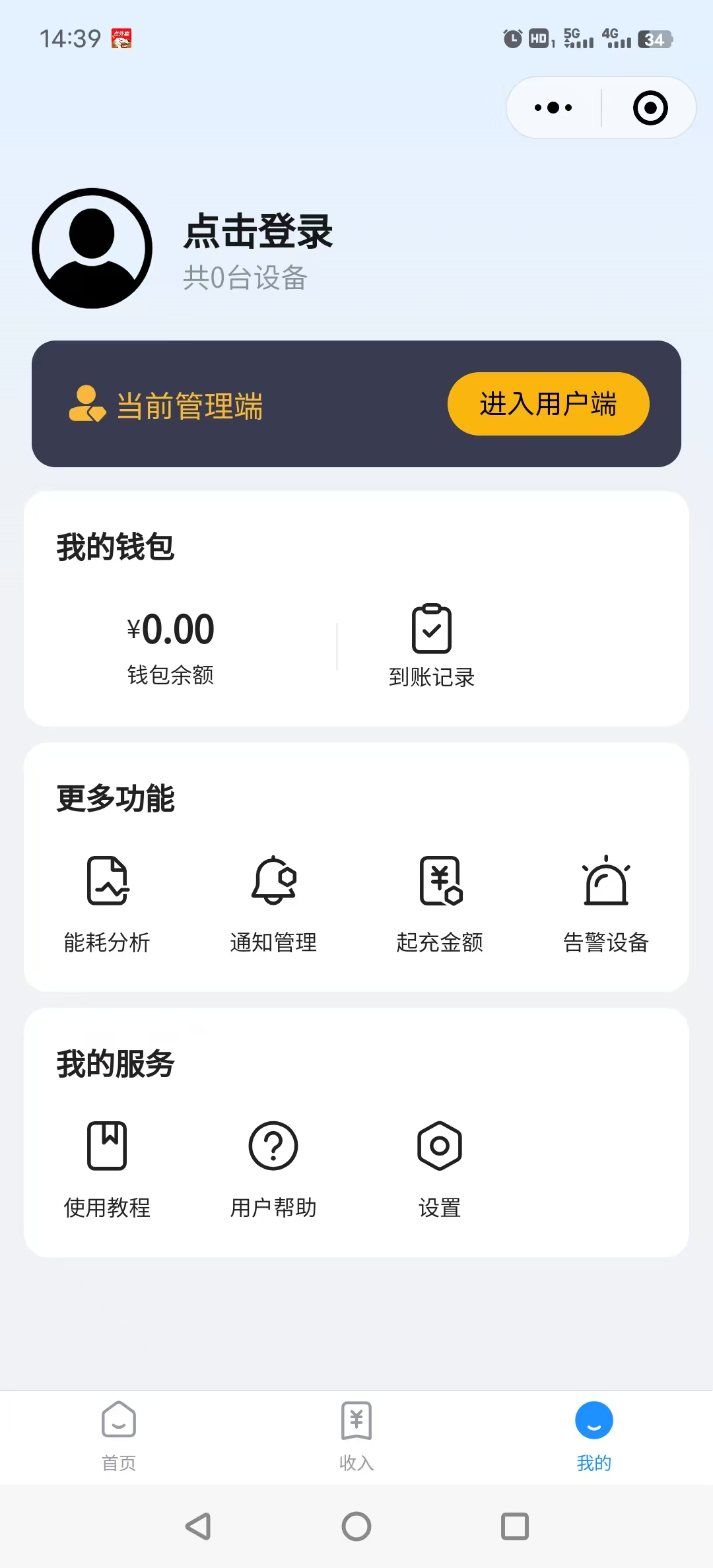This screenshot has width=713, height=1568.
Task: View 告警设备 alarm devices
Action: 606,903
